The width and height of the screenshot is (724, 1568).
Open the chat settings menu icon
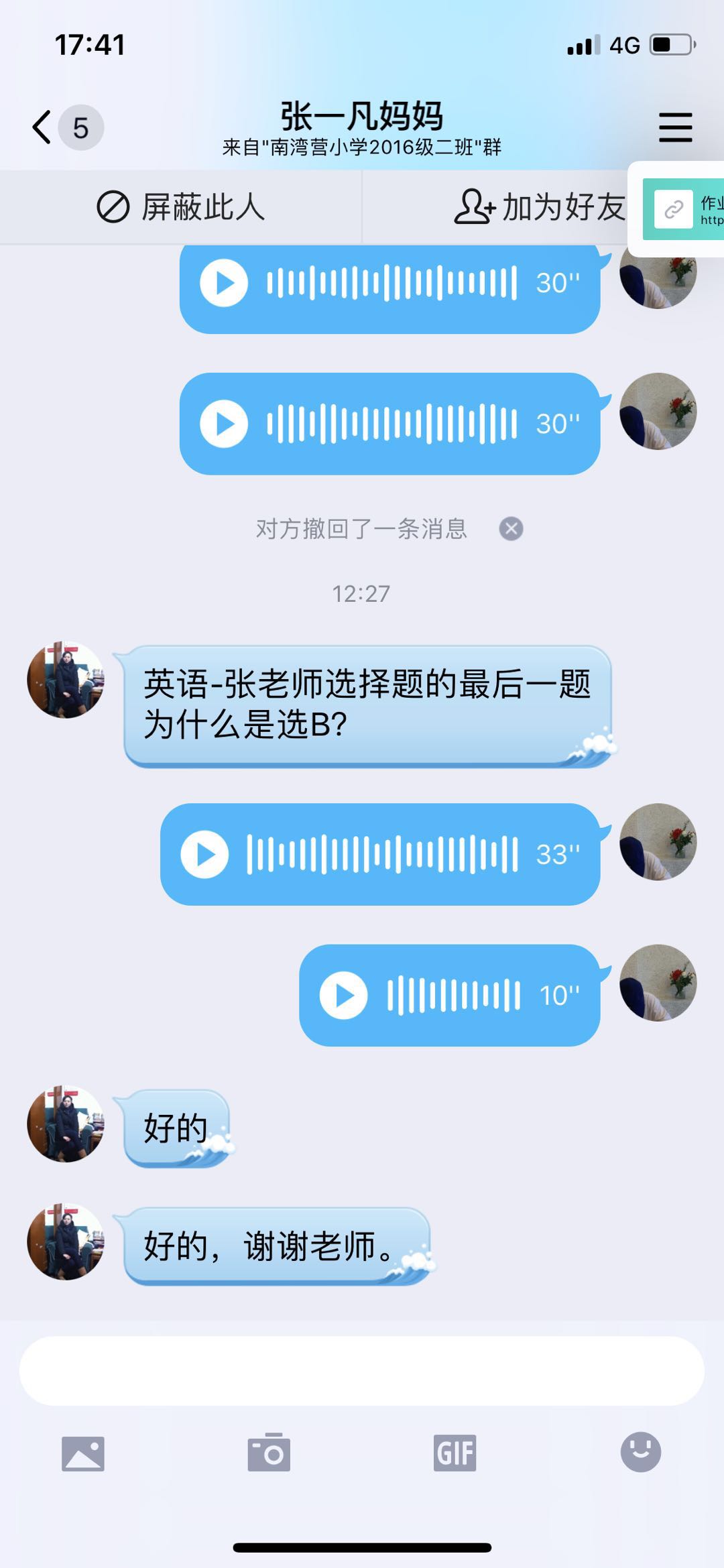tap(675, 127)
